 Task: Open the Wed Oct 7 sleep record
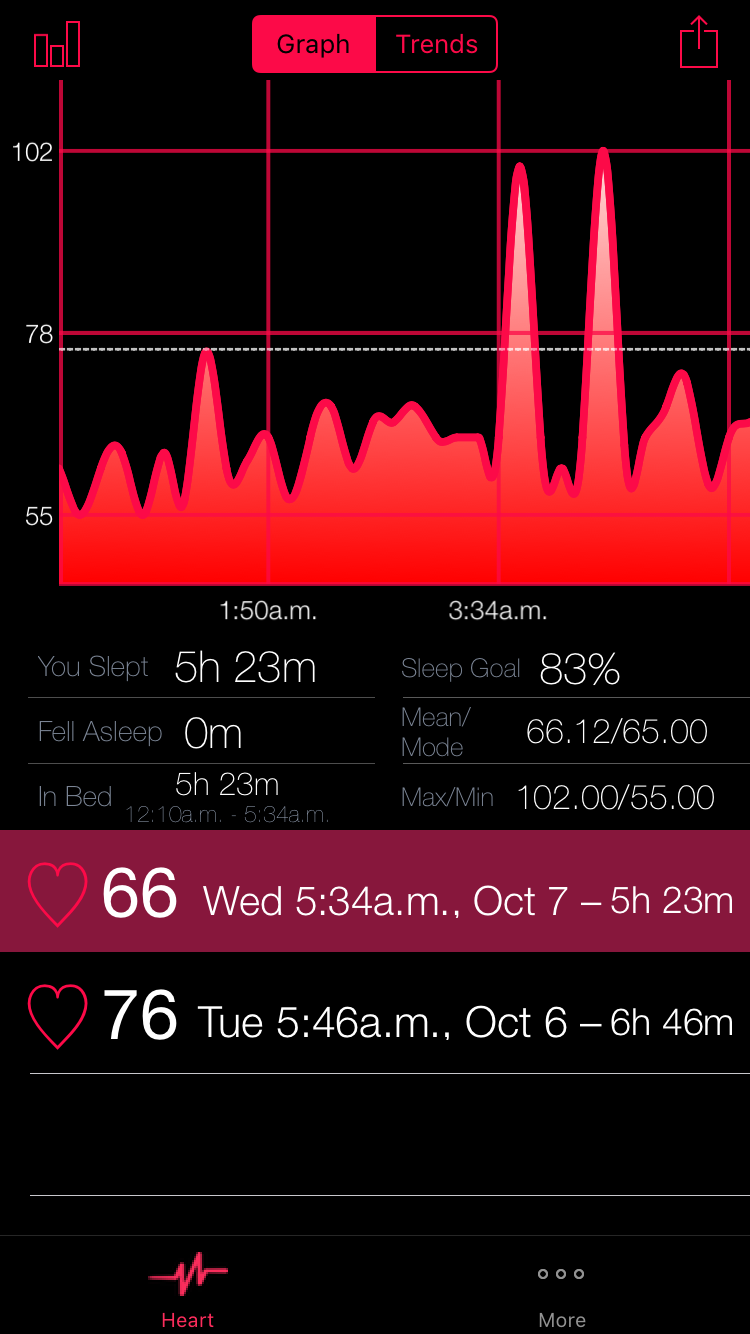click(375, 891)
